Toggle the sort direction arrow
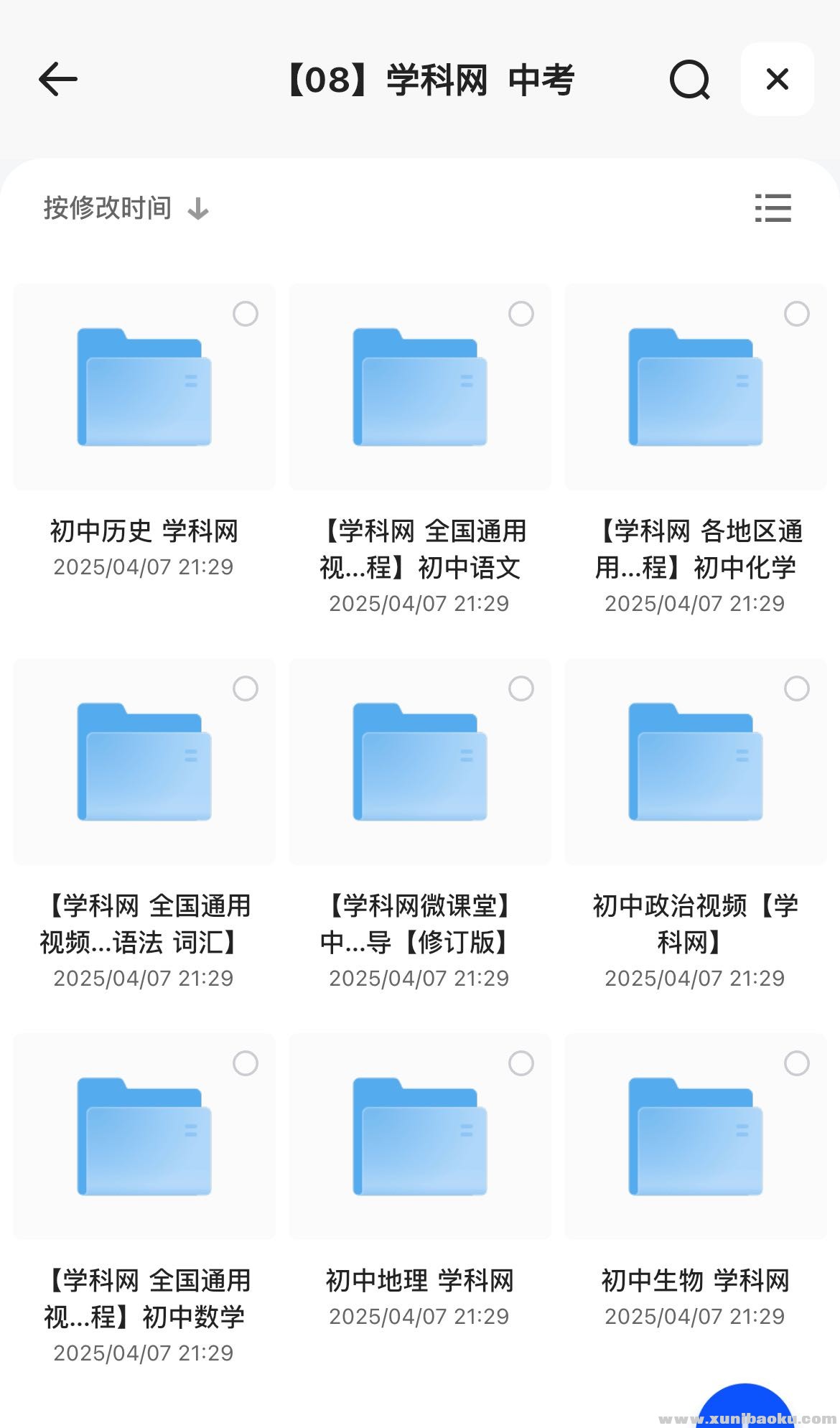This screenshot has width=840, height=1428. coord(197,209)
